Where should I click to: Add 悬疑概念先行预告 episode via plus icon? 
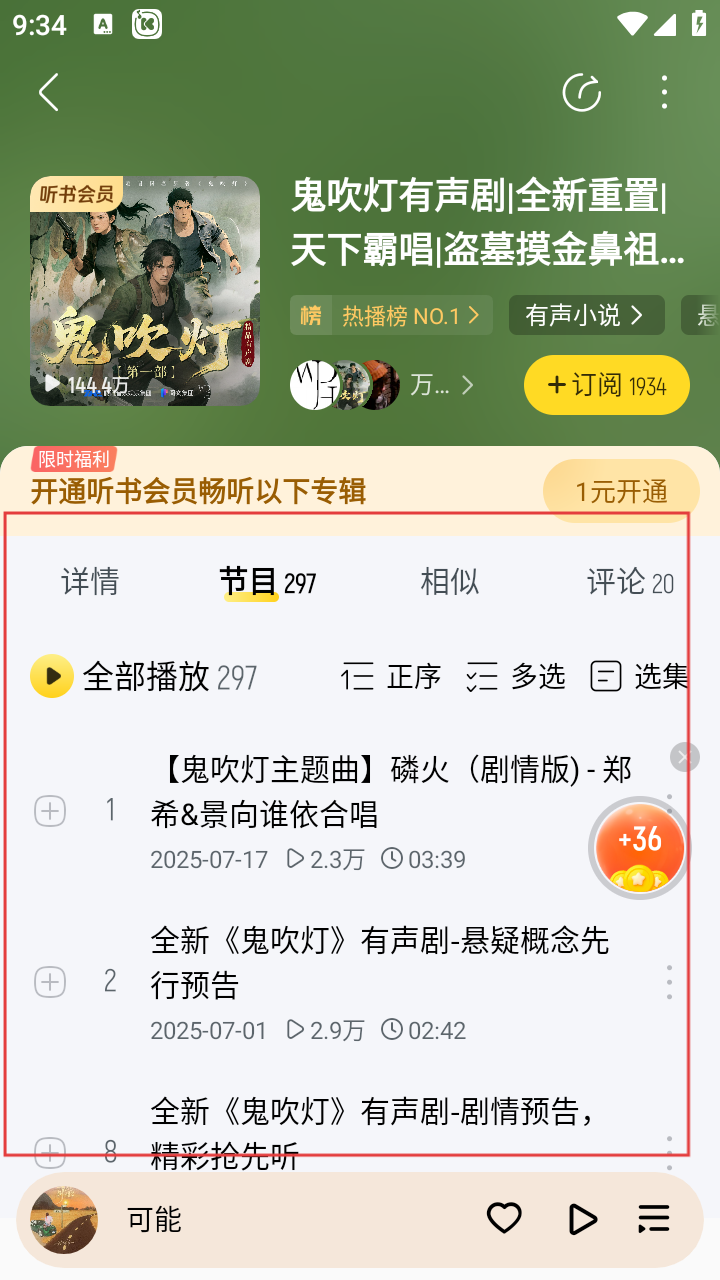(x=50, y=982)
